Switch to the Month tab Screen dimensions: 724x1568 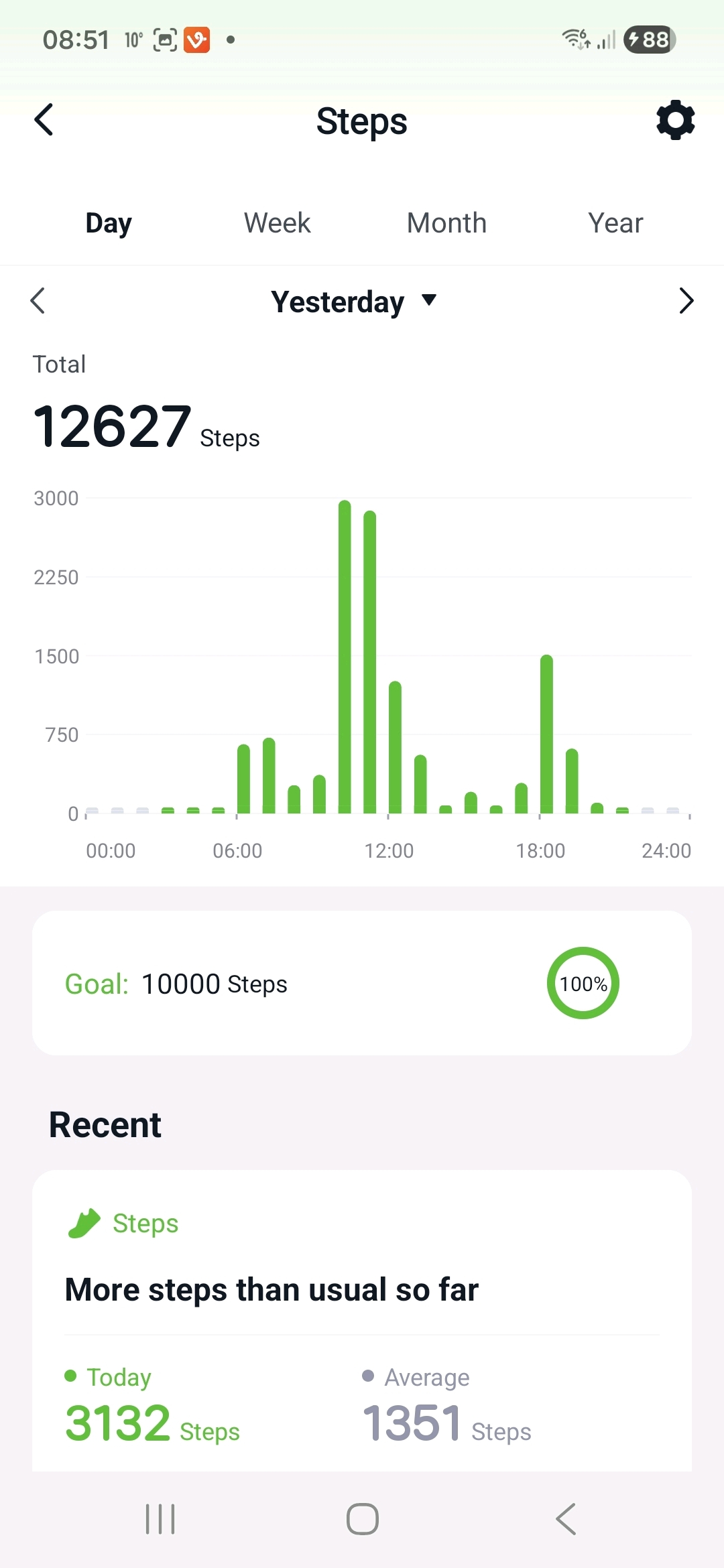tap(446, 223)
